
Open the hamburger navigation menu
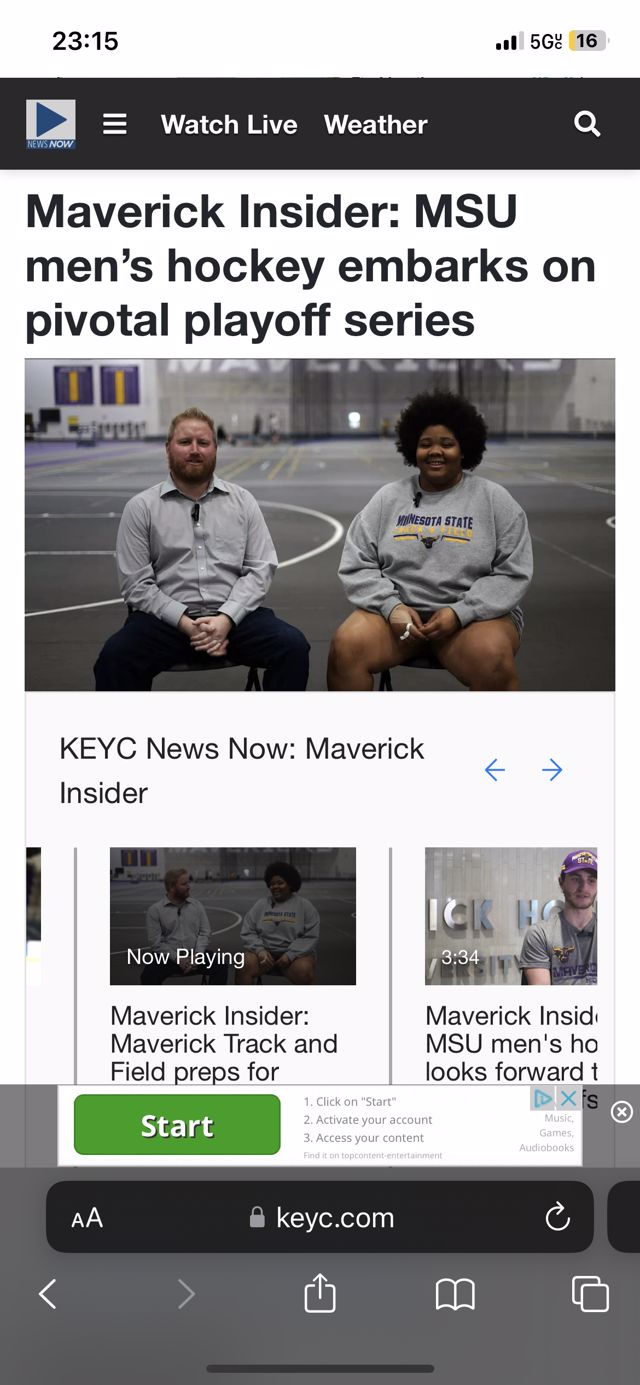point(115,124)
